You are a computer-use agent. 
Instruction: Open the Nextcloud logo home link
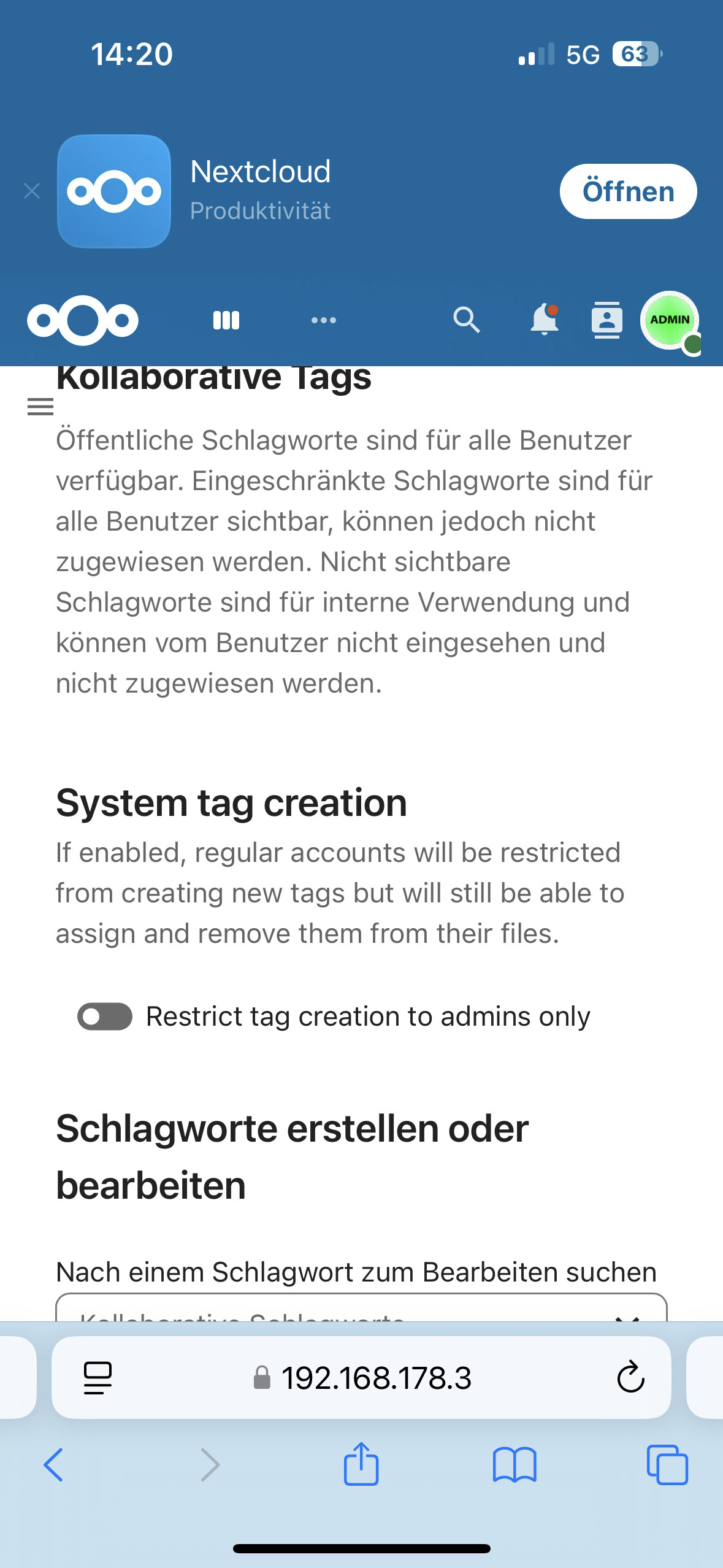(x=83, y=320)
